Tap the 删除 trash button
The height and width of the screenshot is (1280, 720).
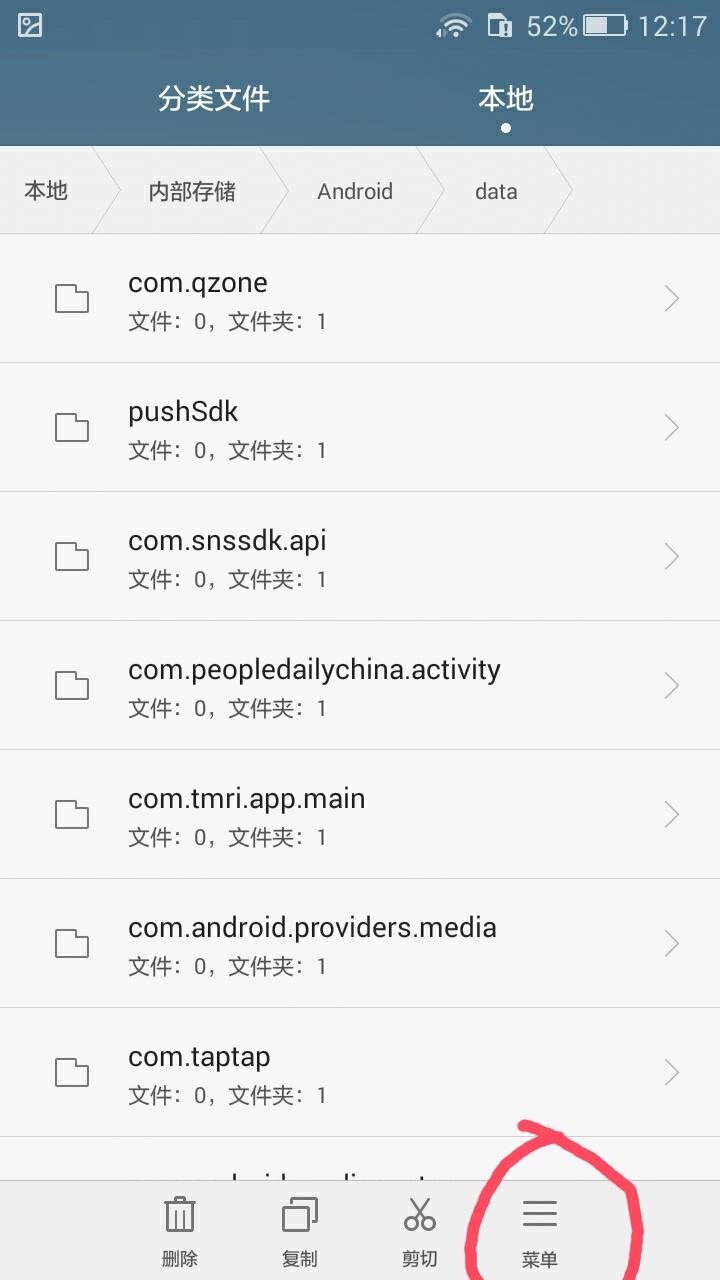[x=180, y=1232]
